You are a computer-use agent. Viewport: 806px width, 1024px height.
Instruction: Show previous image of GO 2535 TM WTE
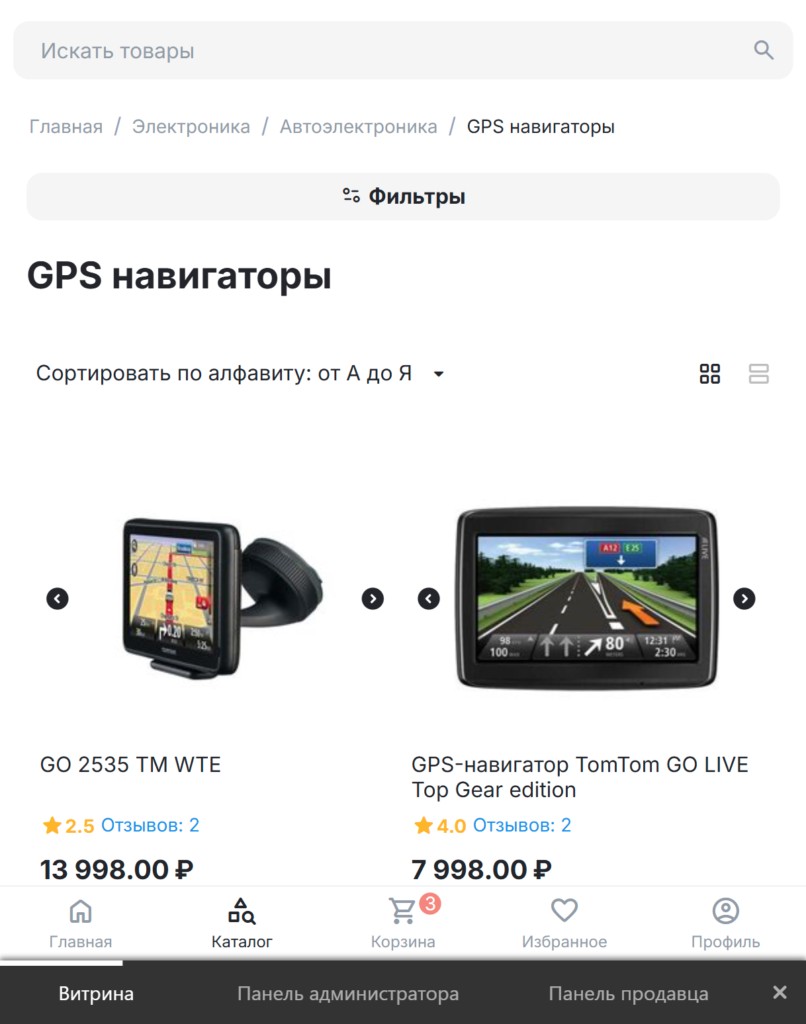click(x=58, y=598)
